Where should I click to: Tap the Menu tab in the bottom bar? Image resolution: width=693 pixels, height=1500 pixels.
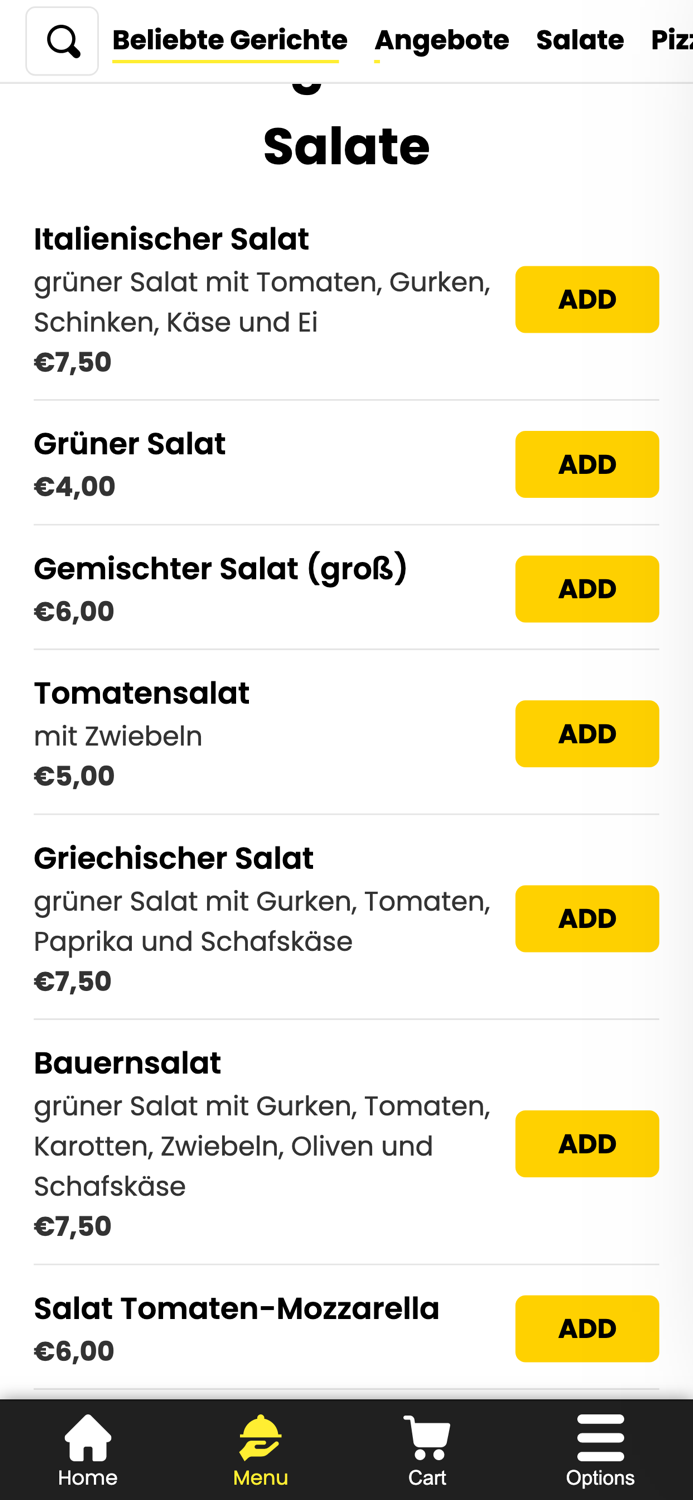(x=260, y=1450)
